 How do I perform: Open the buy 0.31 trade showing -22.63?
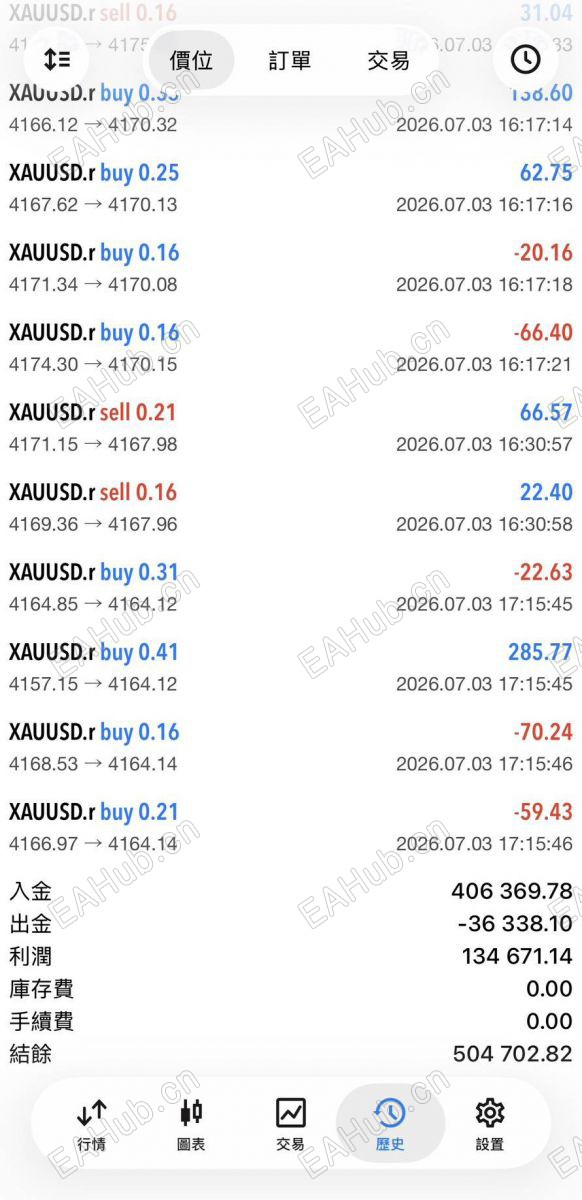tap(291, 588)
